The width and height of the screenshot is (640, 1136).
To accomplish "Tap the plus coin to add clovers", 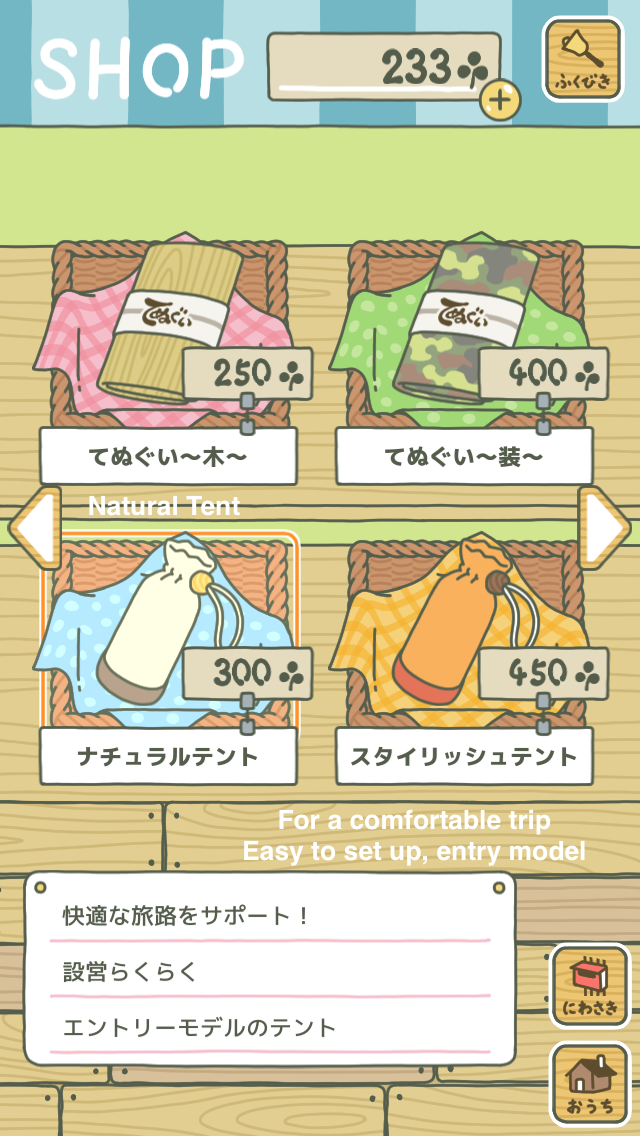I will click(x=500, y=98).
